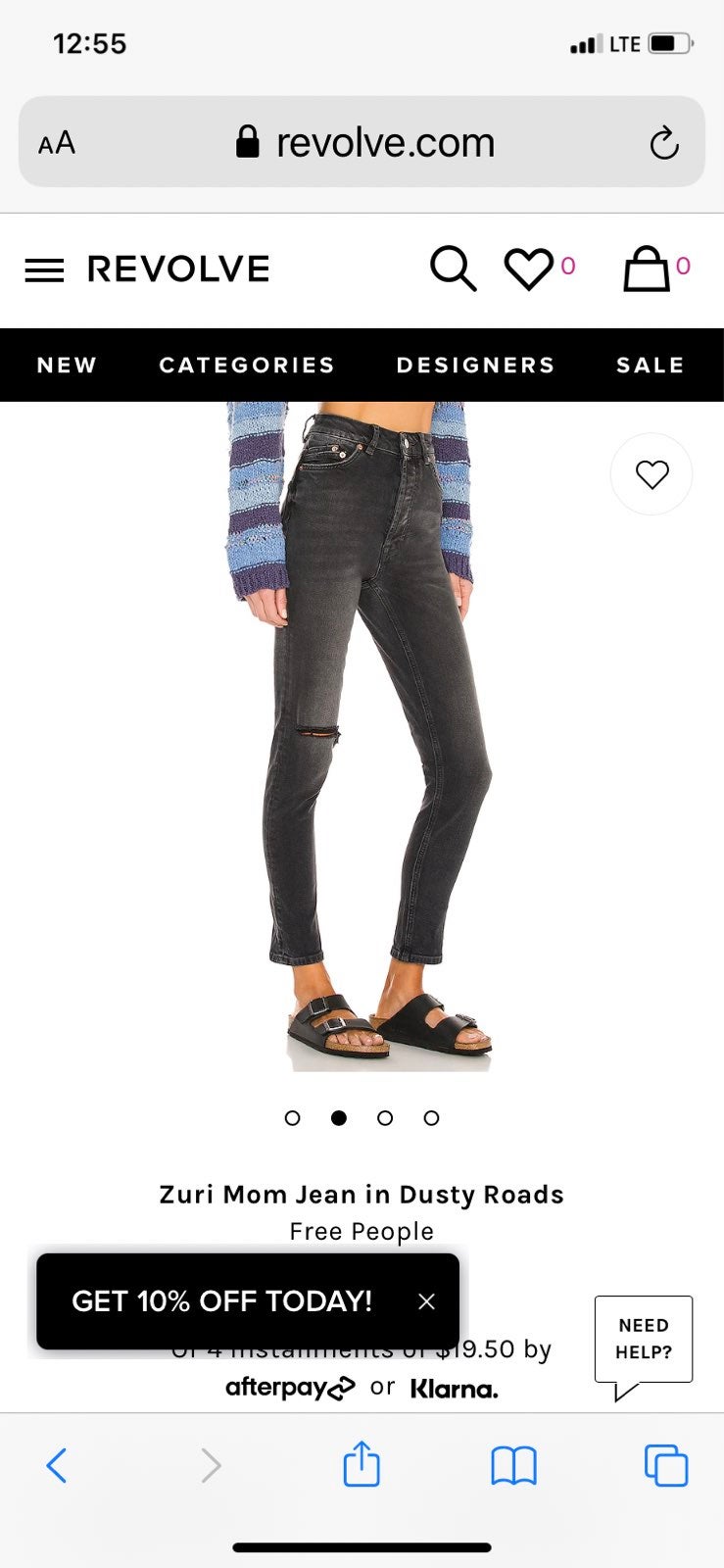Select the third image indicator dot
This screenshot has width=724, height=1568.
385,1118
